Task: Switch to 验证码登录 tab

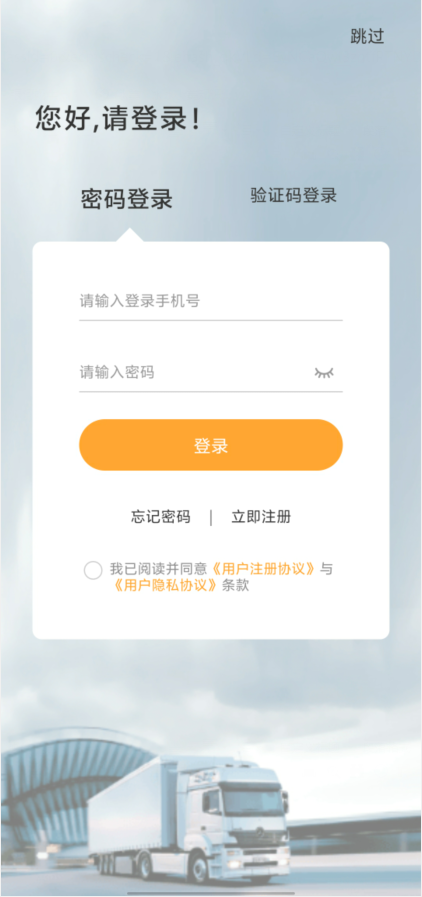Action: coord(293,196)
